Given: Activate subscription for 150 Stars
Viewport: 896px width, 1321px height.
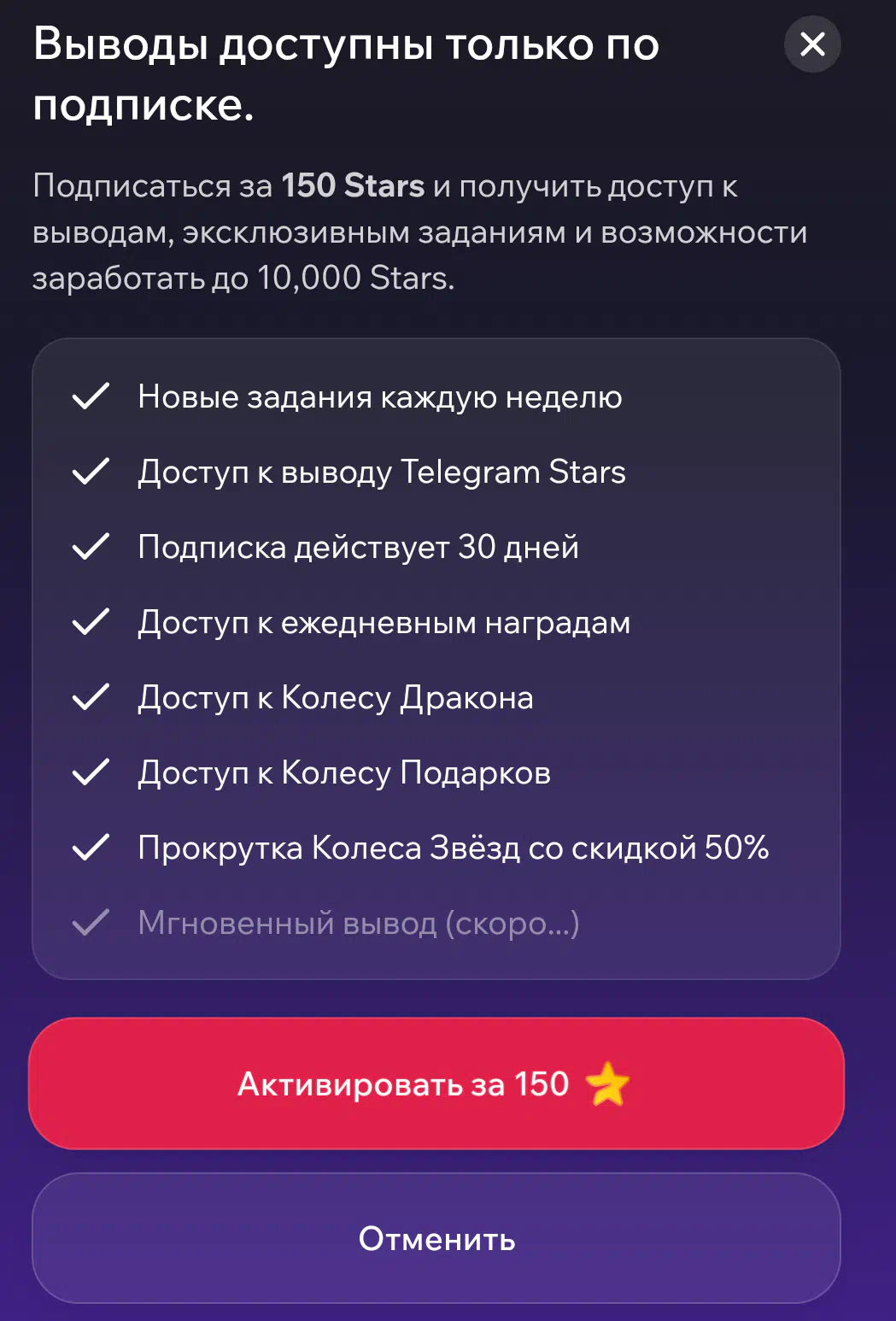Looking at the screenshot, I should [436, 1083].
